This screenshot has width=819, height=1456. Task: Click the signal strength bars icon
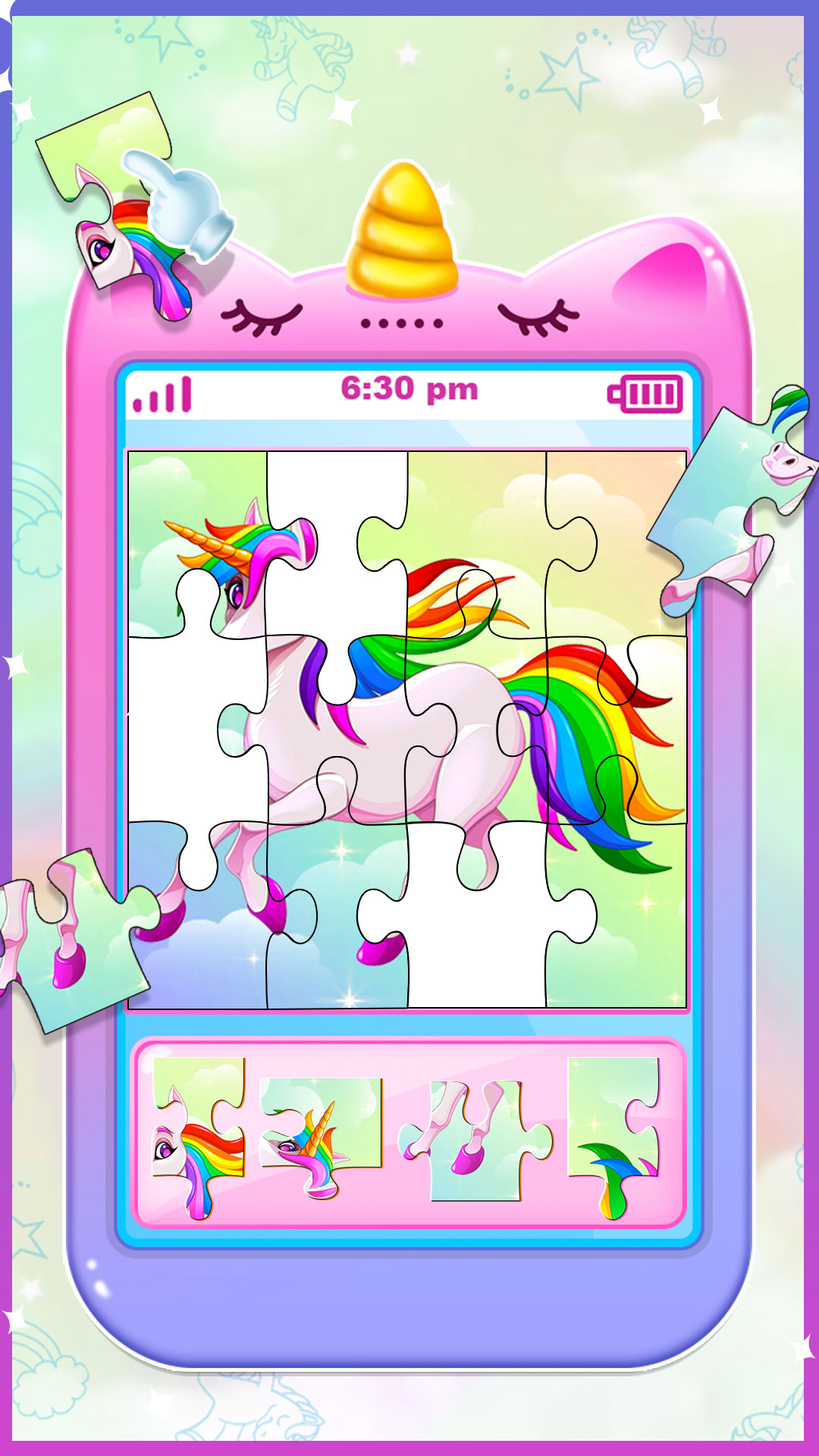(x=163, y=393)
